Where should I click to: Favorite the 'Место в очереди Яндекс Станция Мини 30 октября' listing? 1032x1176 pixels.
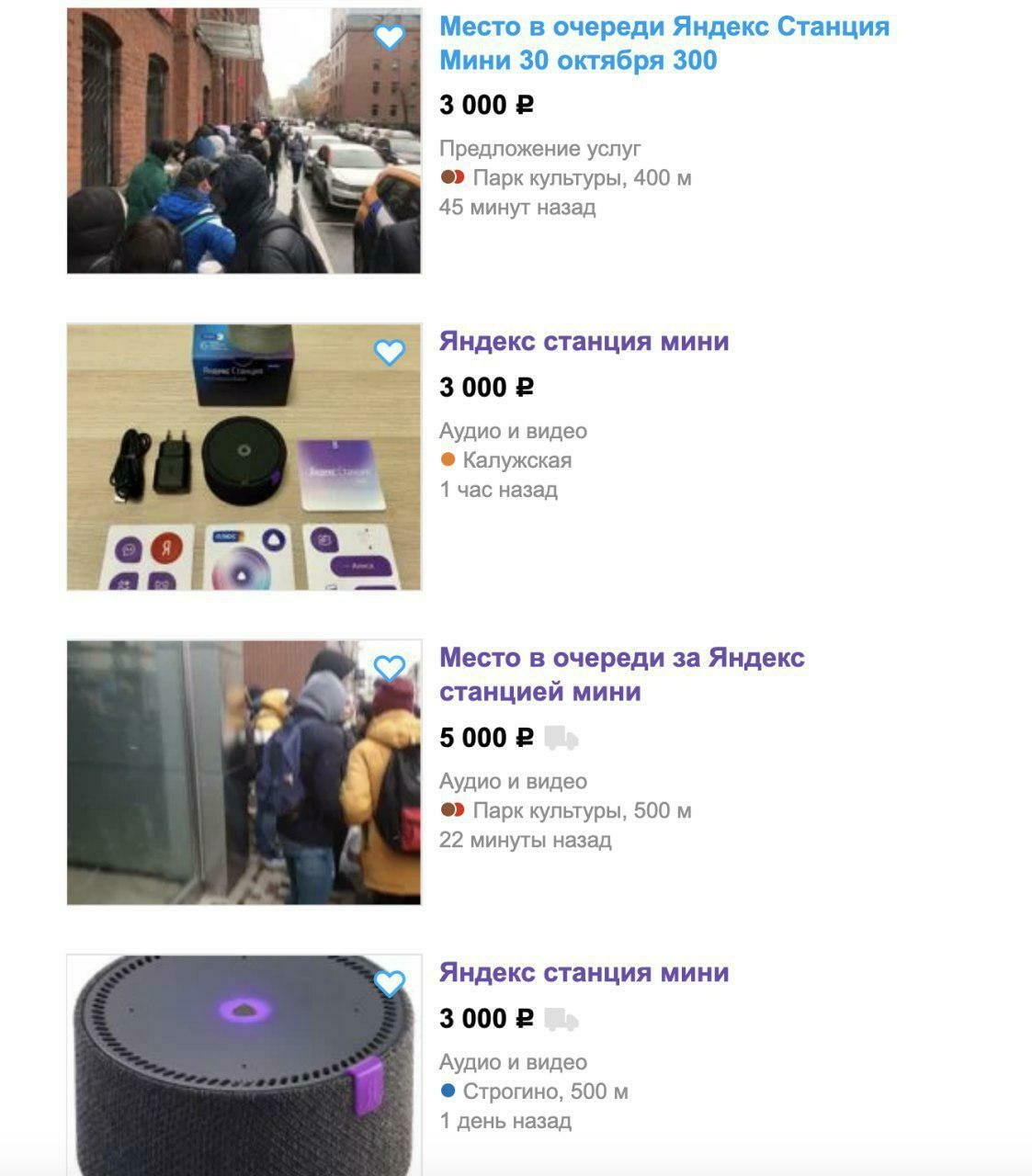coord(390,37)
